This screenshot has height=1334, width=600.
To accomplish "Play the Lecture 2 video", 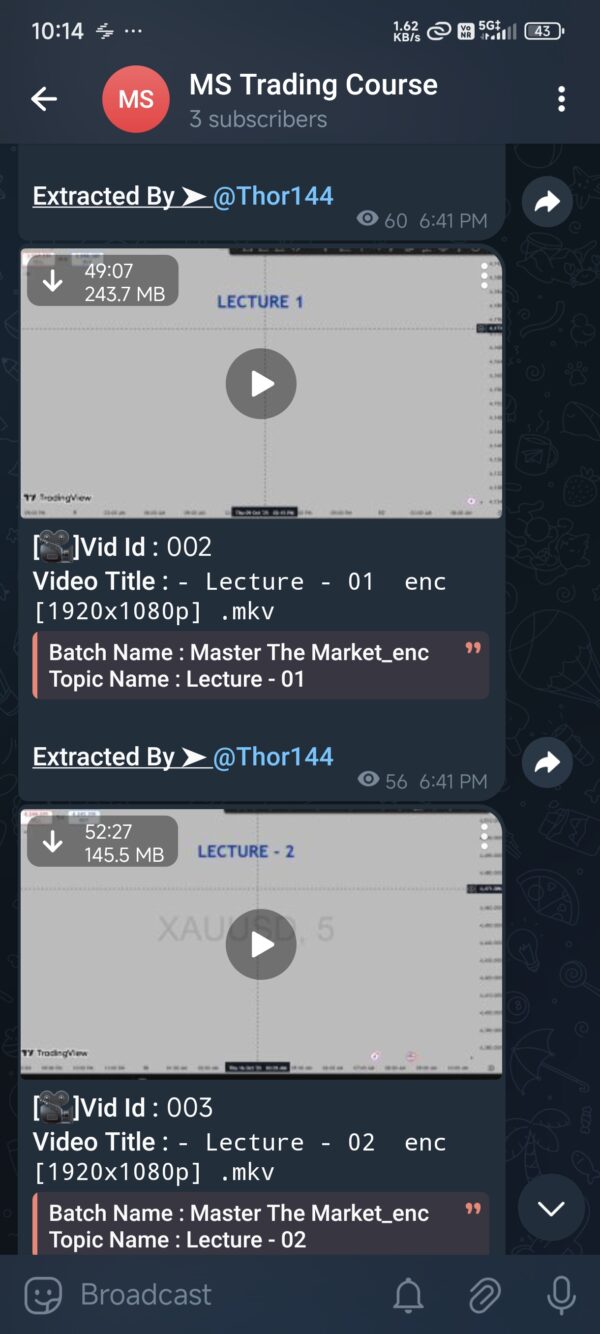I will point(261,944).
